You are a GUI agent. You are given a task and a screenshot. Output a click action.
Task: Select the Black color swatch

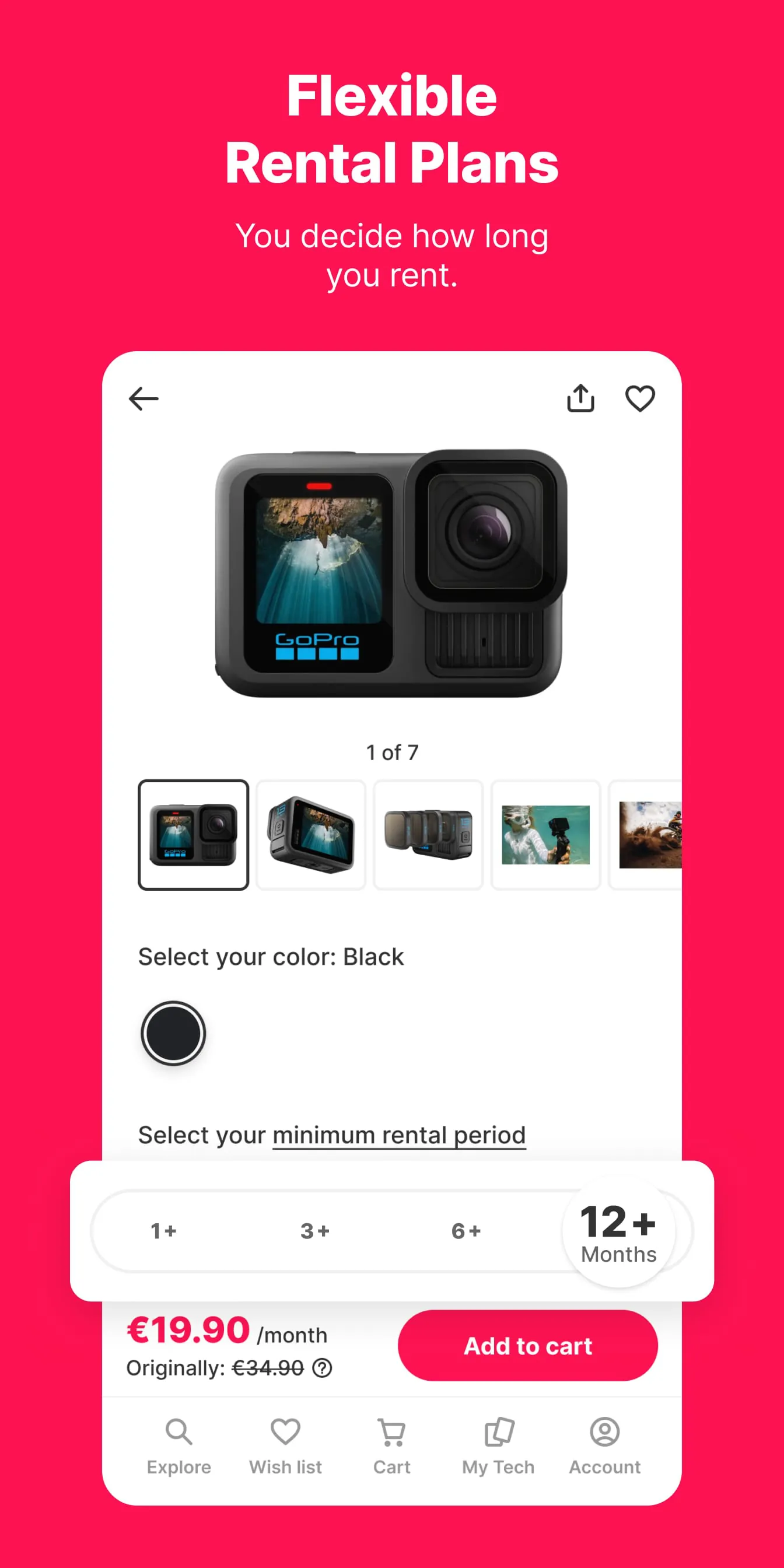[173, 1033]
